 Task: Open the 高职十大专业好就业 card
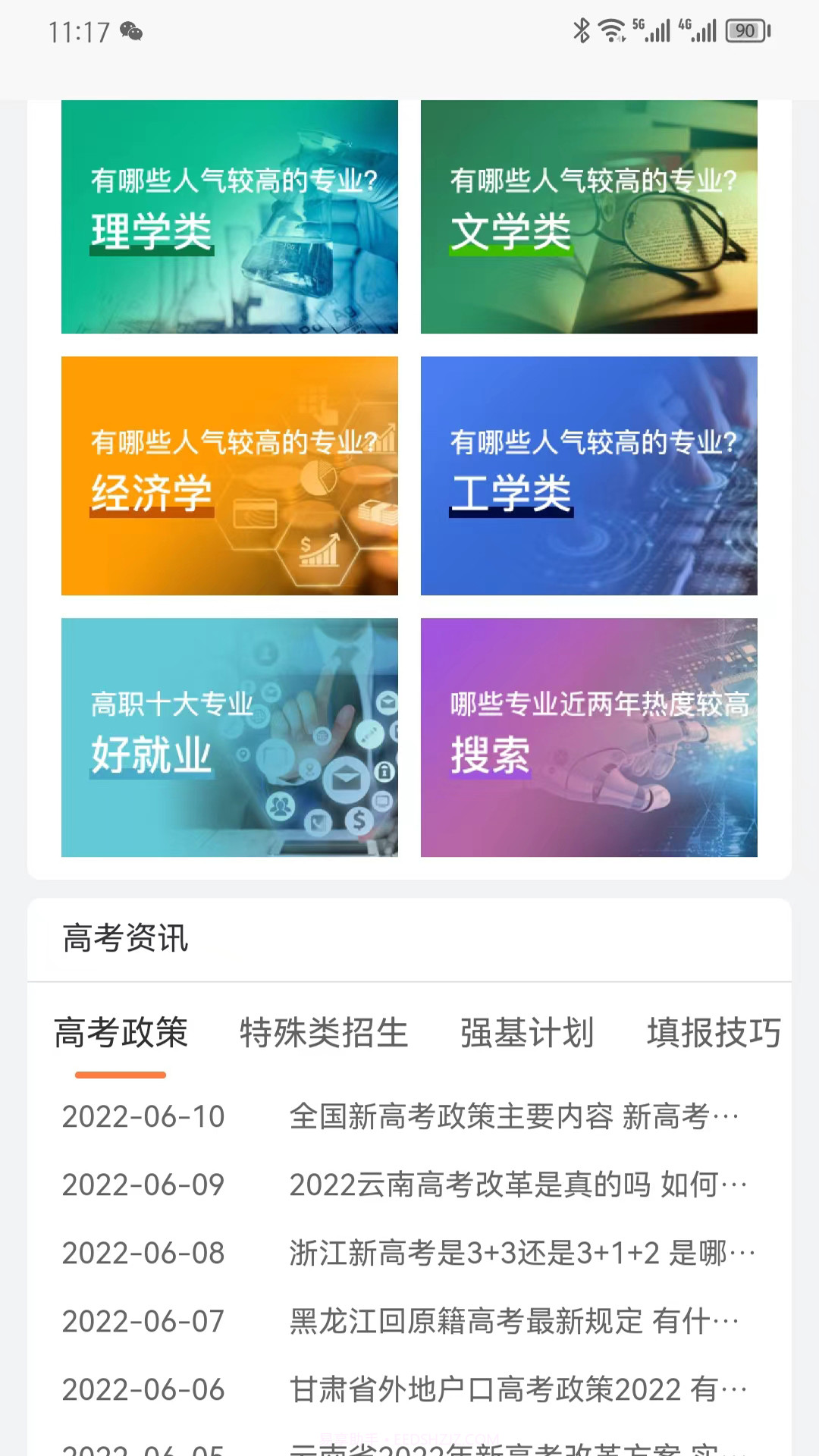pos(229,736)
